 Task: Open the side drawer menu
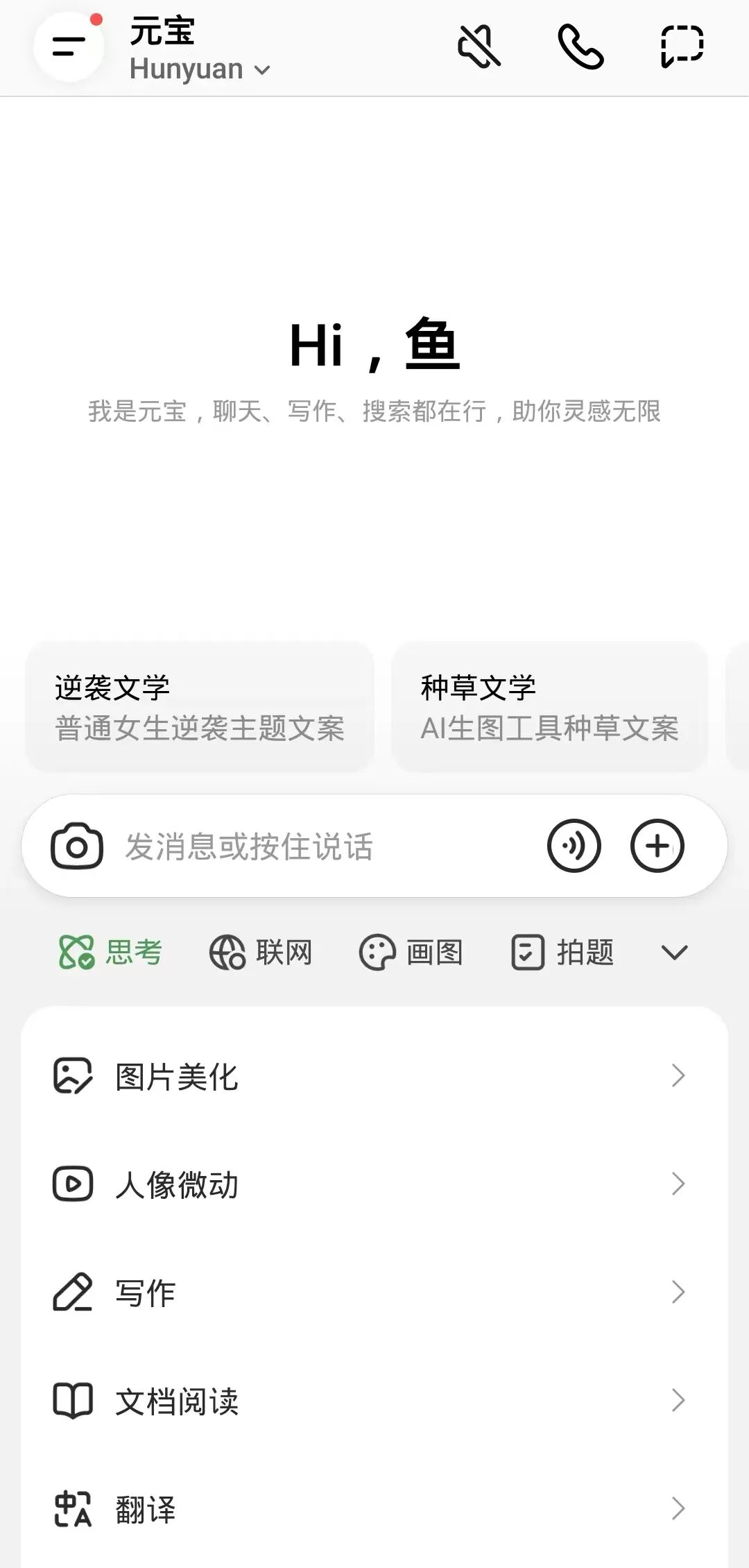[x=69, y=46]
